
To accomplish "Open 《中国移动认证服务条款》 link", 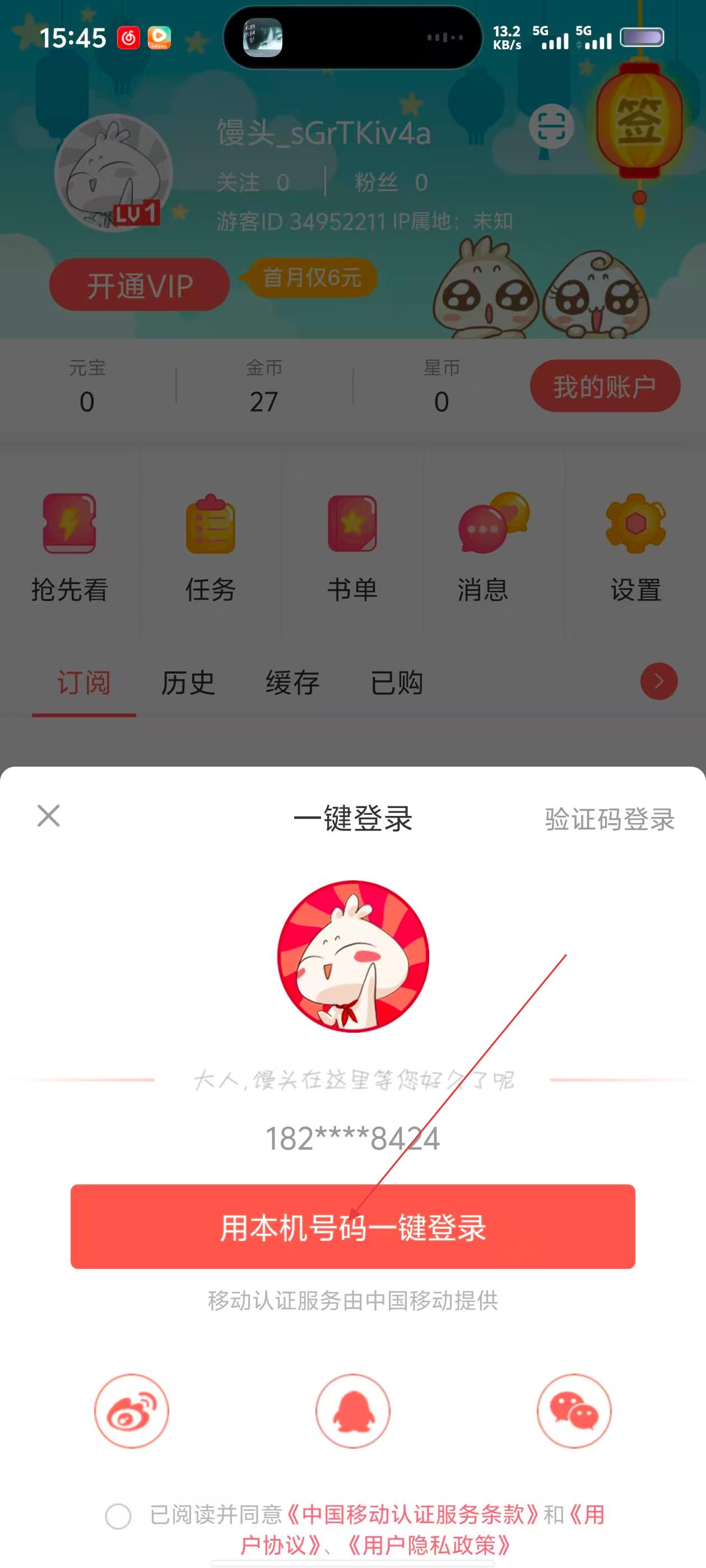I will coord(413,1514).
